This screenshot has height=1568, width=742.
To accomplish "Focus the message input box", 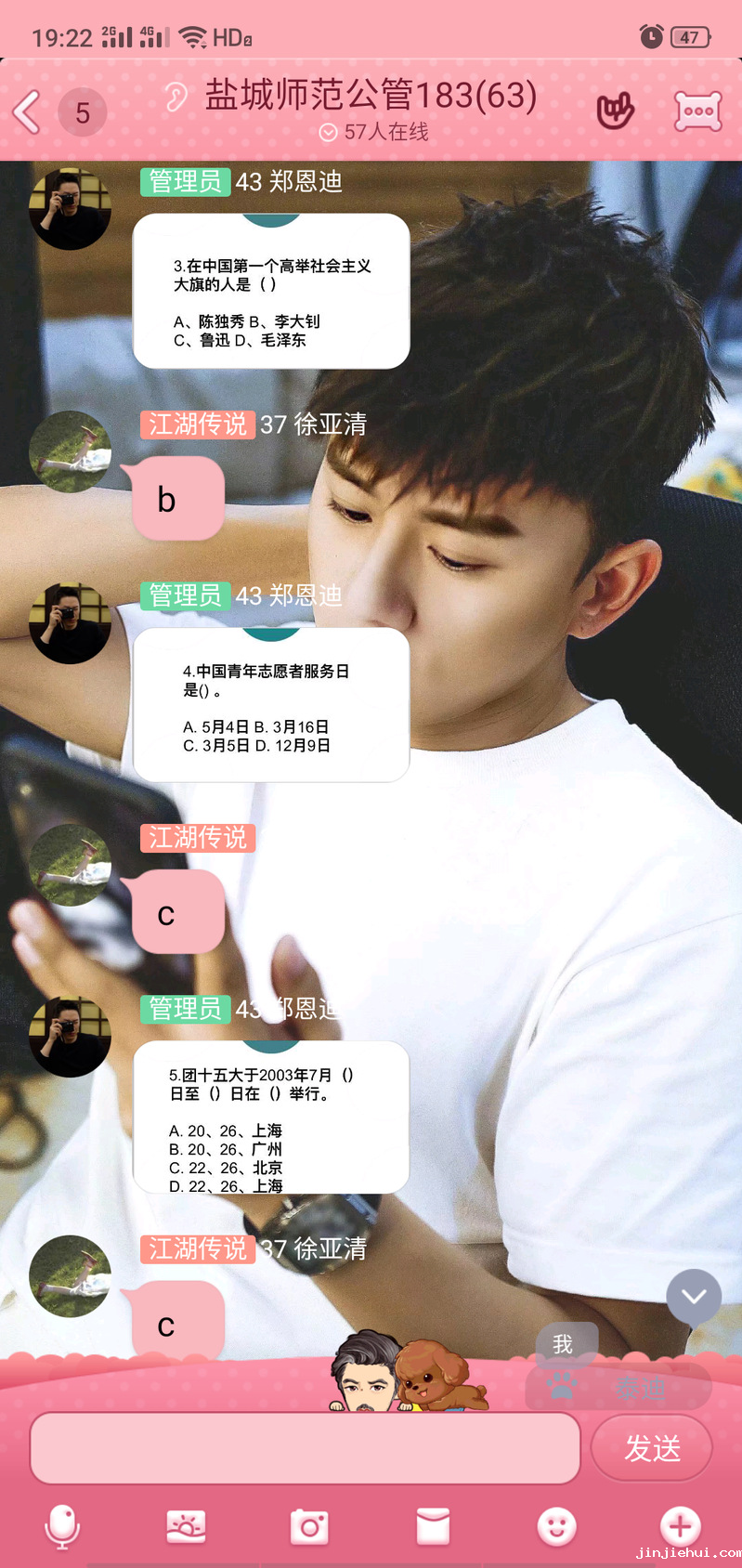I will pos(305,1448).
